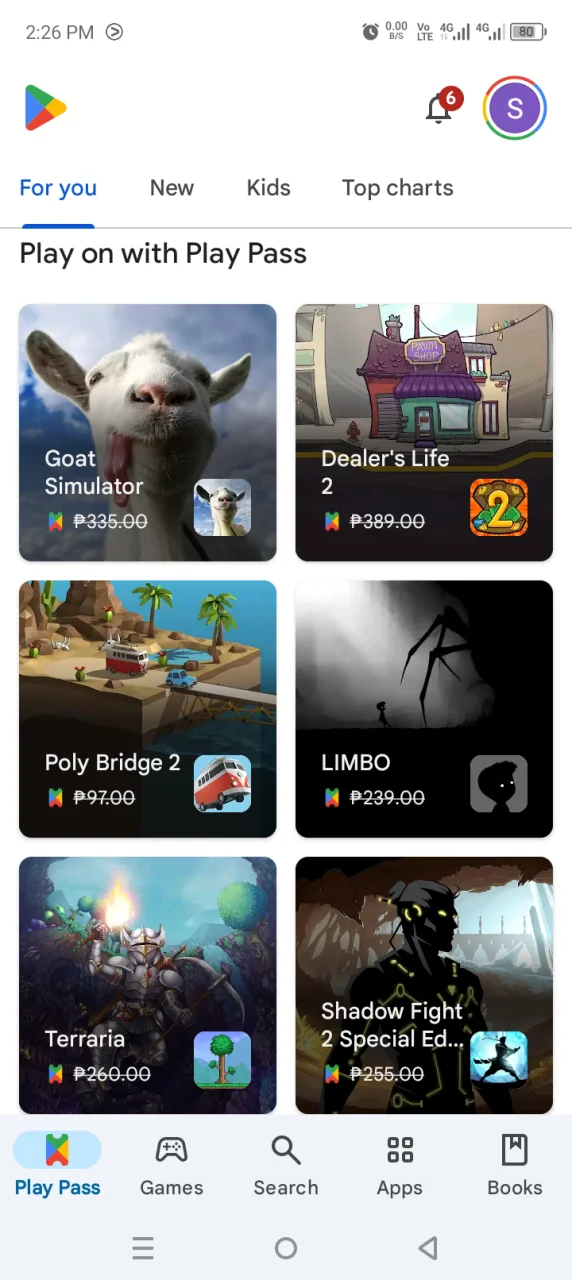Image resolution: width=572 pixels, height=1280 pixels.
Task: Open the Search tab in bottom navigation
Action: click(x=286, y=1165)
